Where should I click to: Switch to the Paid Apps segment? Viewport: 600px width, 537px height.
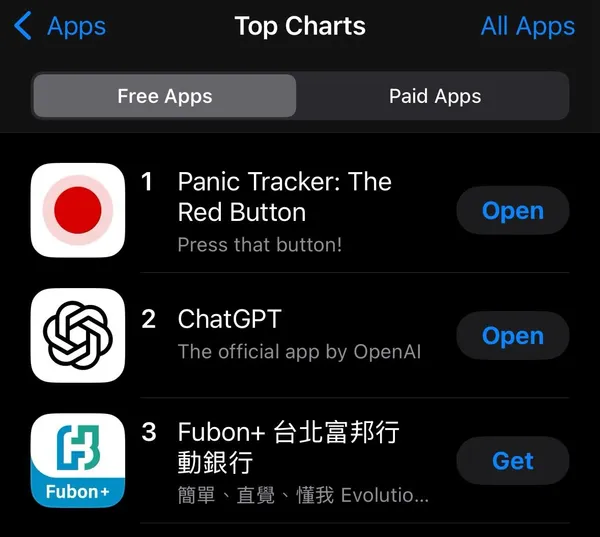pos(434,96)
